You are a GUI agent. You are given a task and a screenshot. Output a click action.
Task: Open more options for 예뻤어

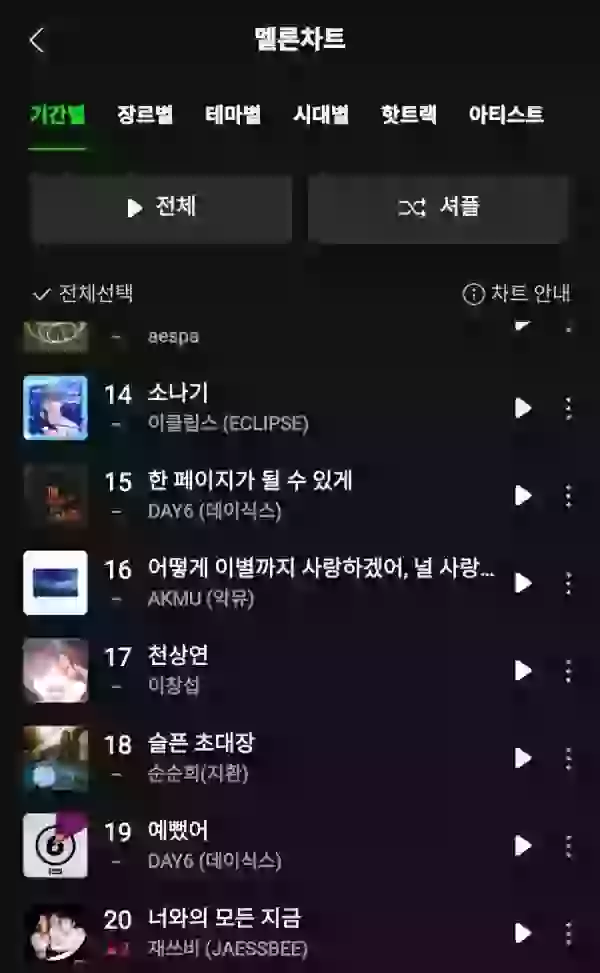[x=568, y=846]
